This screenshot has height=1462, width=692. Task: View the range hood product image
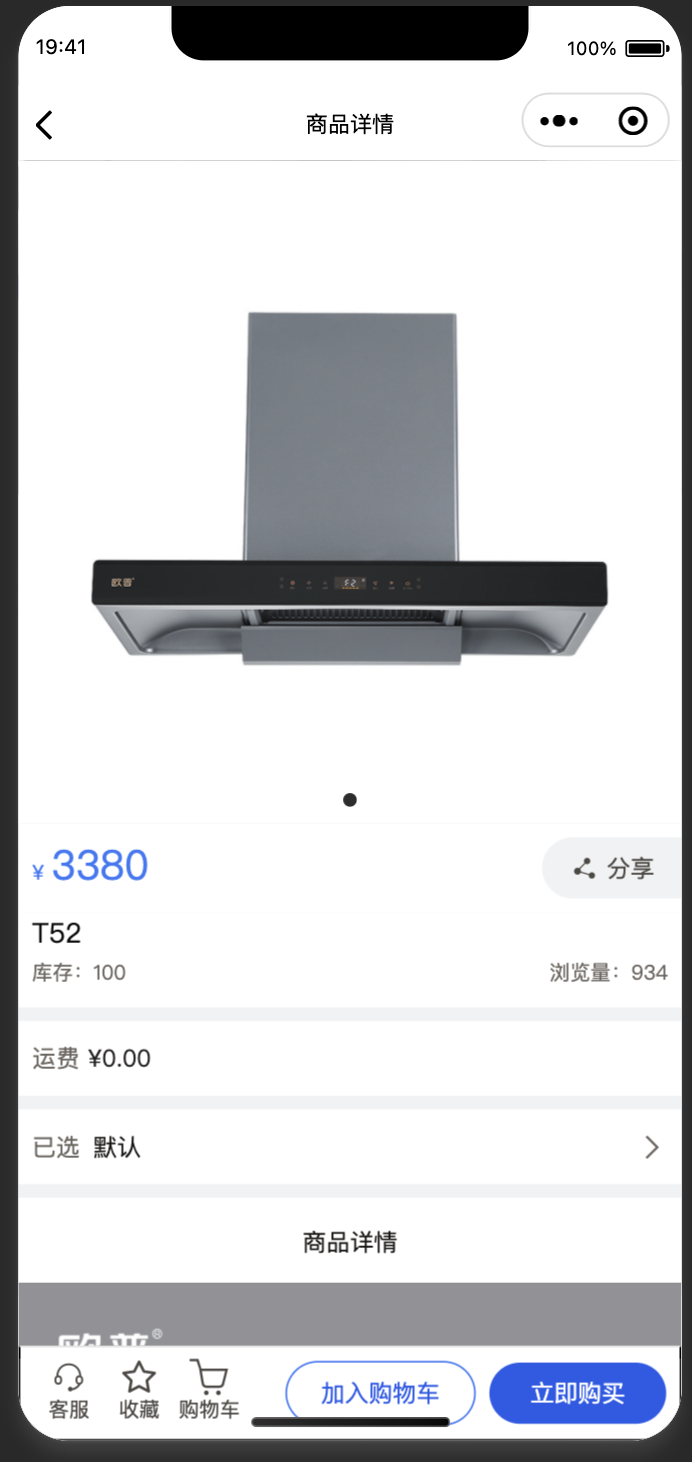click(x=349, y=490)
